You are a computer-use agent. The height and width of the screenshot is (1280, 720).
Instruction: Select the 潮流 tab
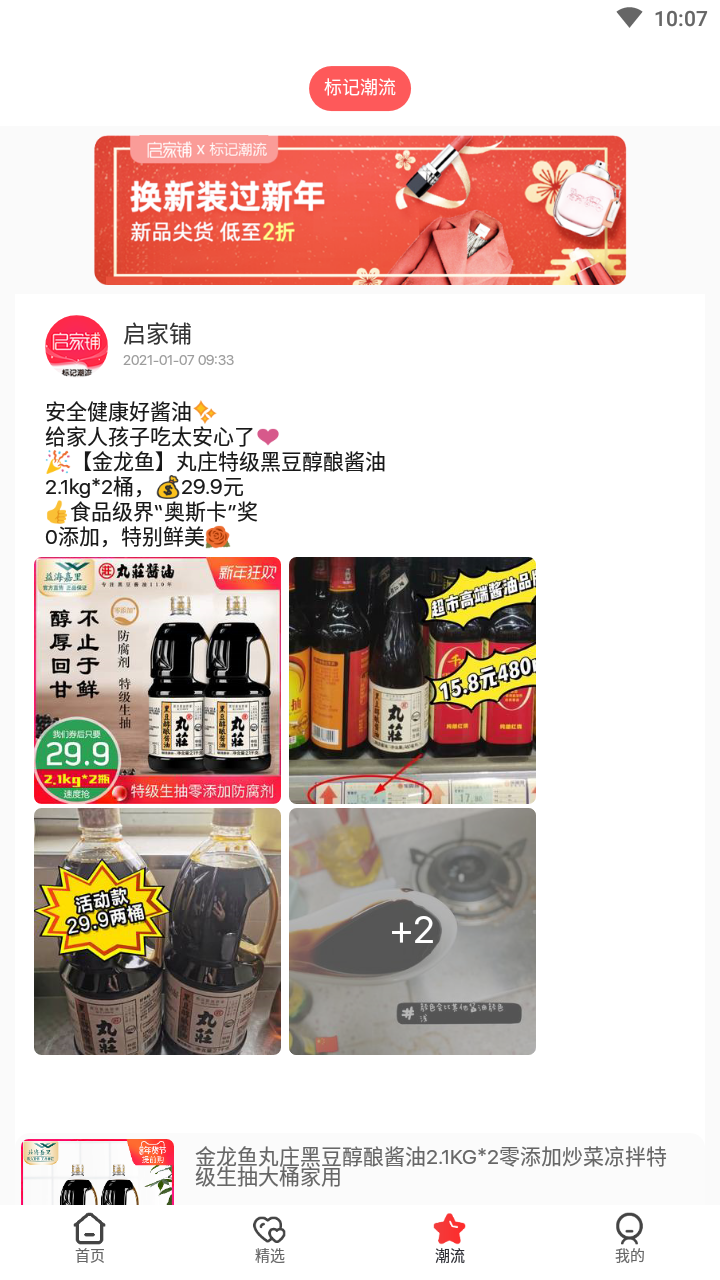[x=450, y=1240]
